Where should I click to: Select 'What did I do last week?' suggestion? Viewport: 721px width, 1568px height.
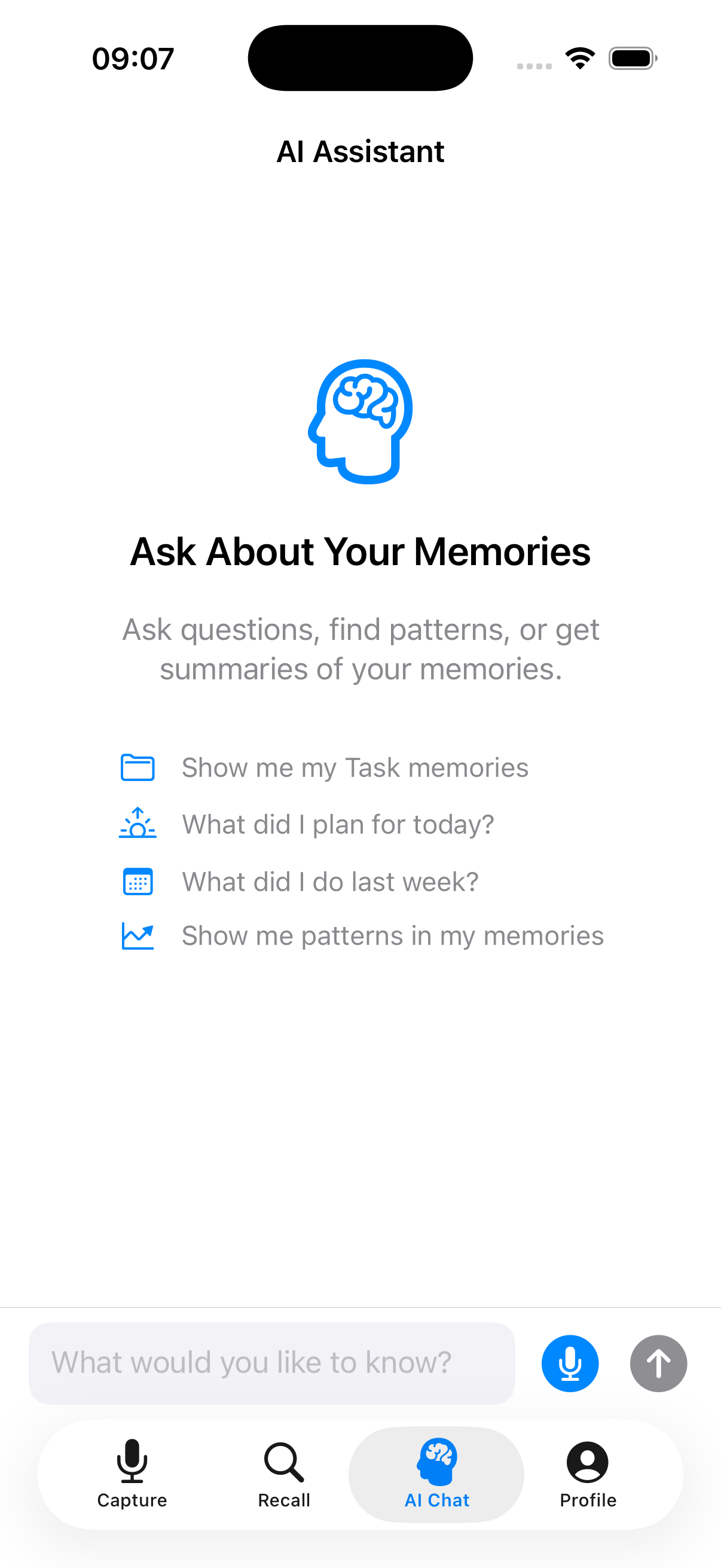pyautogui.click(x=330, y=881)
